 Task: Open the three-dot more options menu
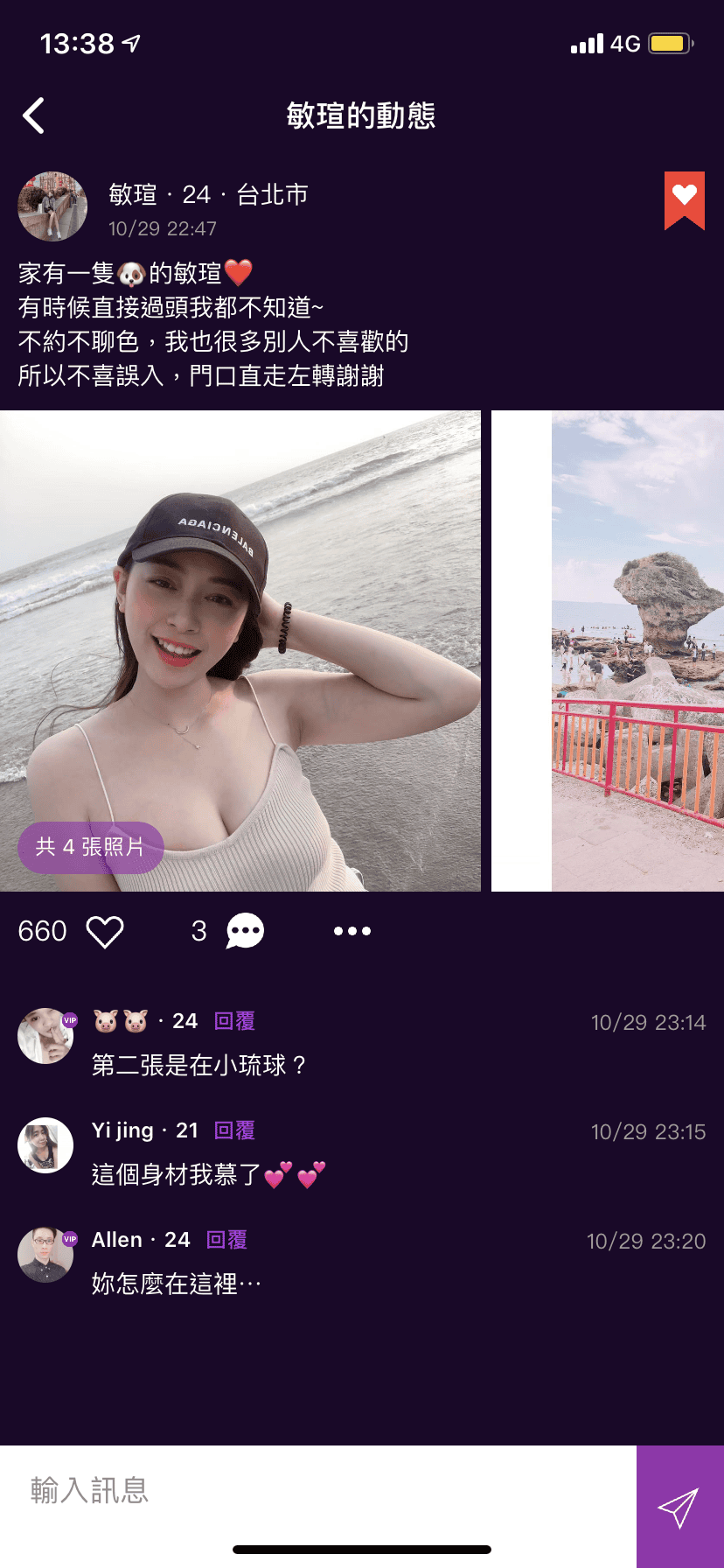[352, 931]
